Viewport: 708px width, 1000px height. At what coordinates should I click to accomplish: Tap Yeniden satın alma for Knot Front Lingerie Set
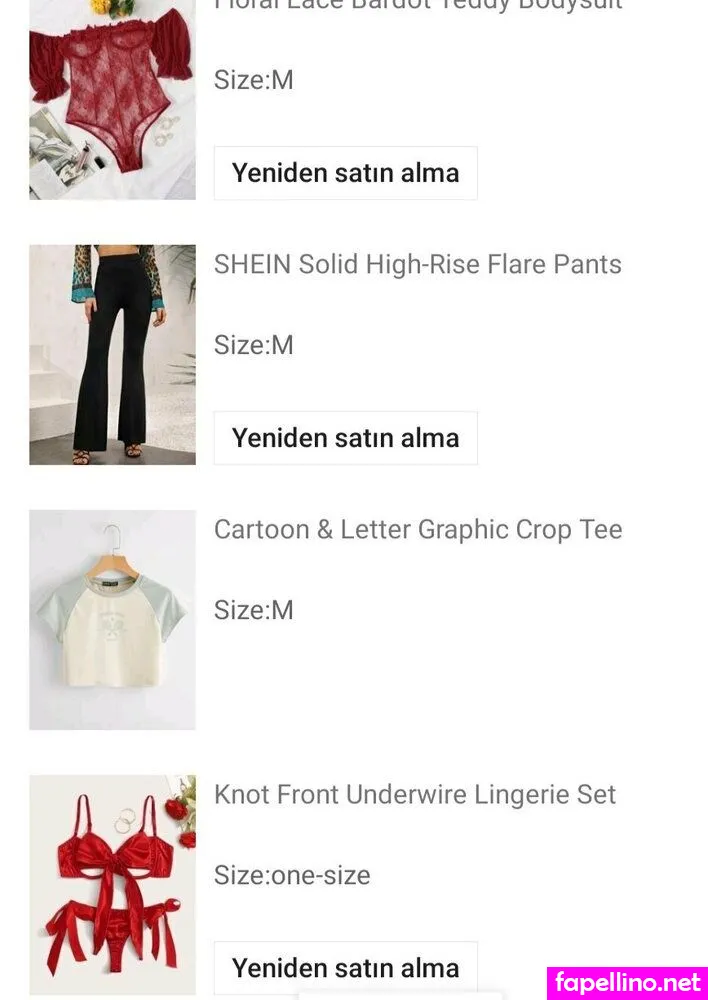(x=345, y=968)
